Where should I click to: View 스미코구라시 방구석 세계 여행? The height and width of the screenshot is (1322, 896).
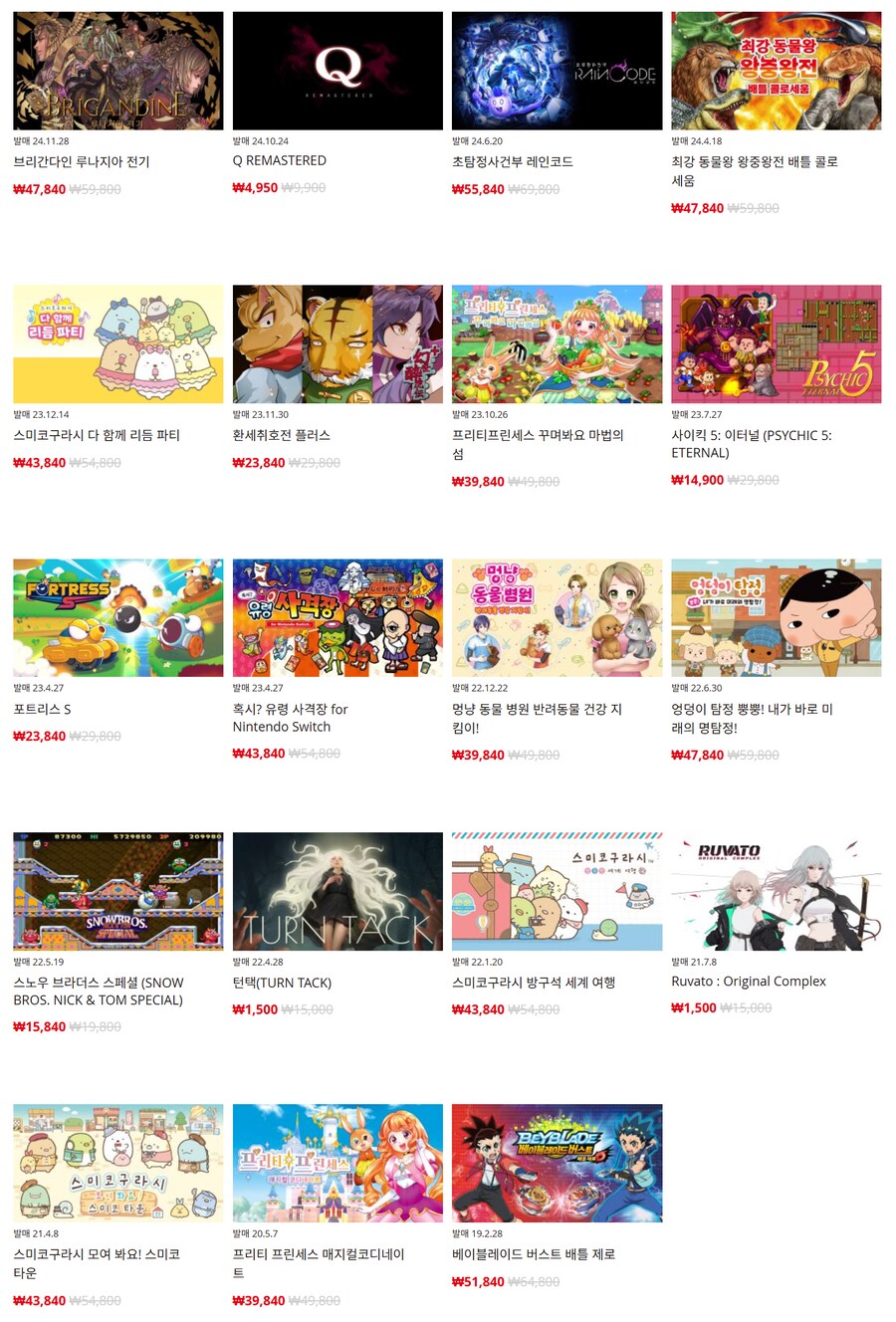point(557,891)
